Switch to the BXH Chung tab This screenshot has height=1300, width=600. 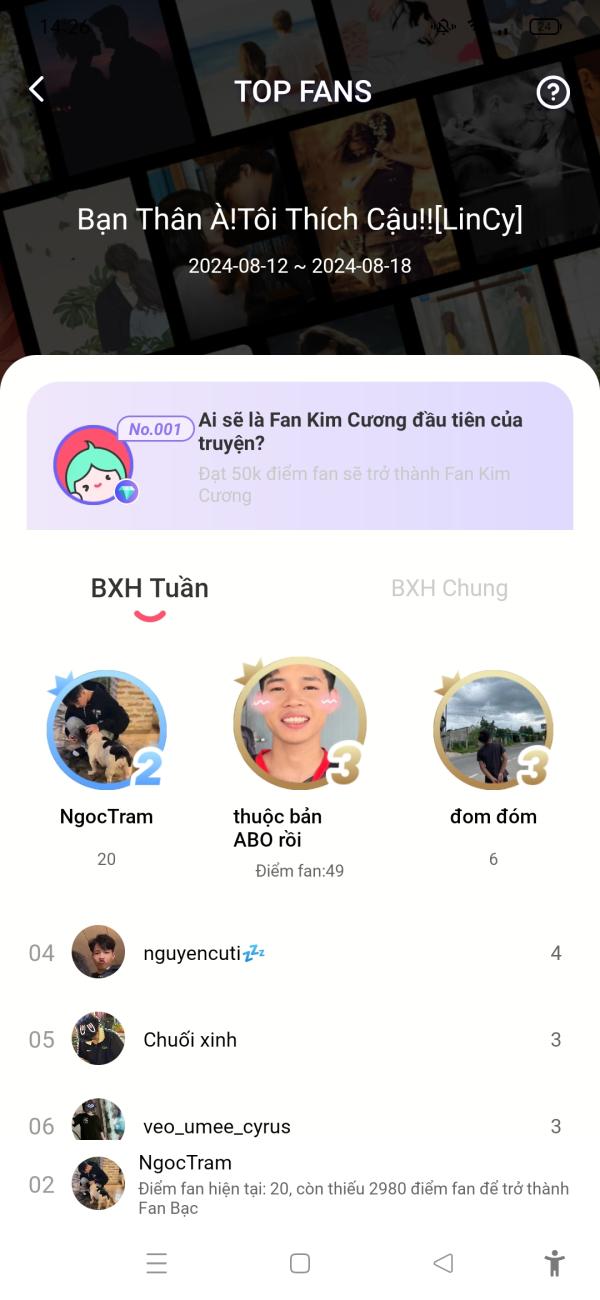point(449,588)
